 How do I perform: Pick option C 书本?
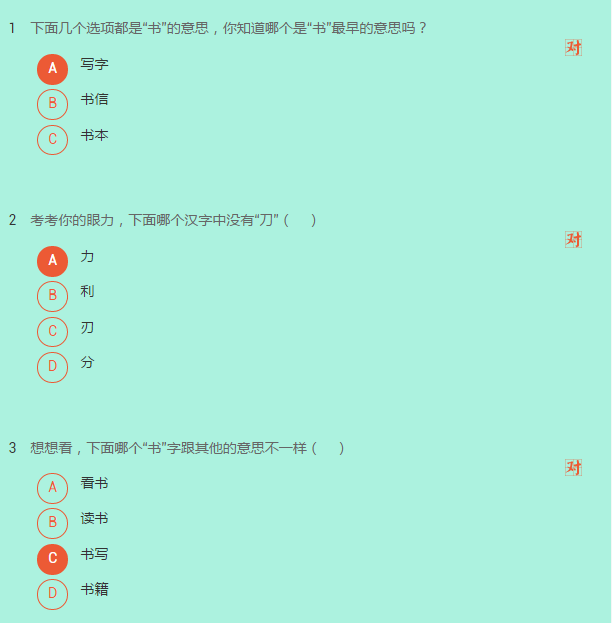(53, 140)
